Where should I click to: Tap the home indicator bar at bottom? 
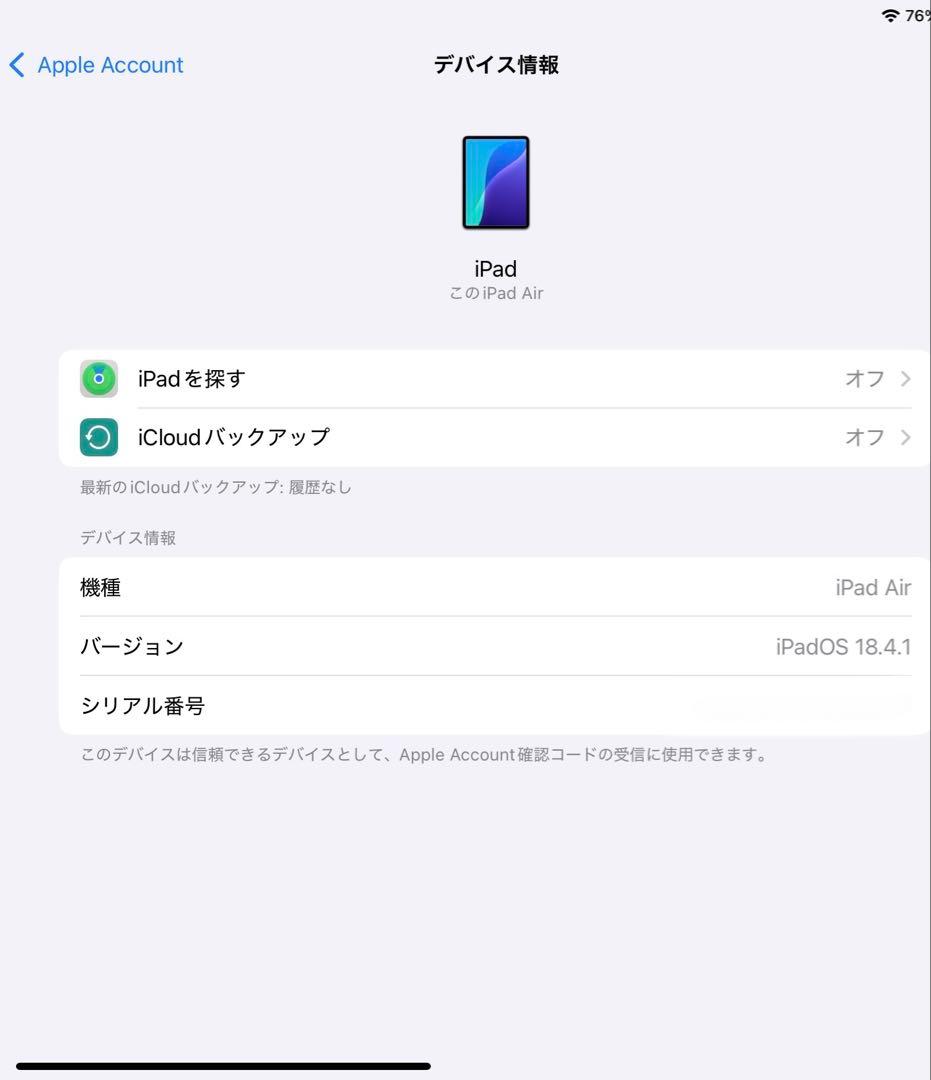pos(225,1064)
